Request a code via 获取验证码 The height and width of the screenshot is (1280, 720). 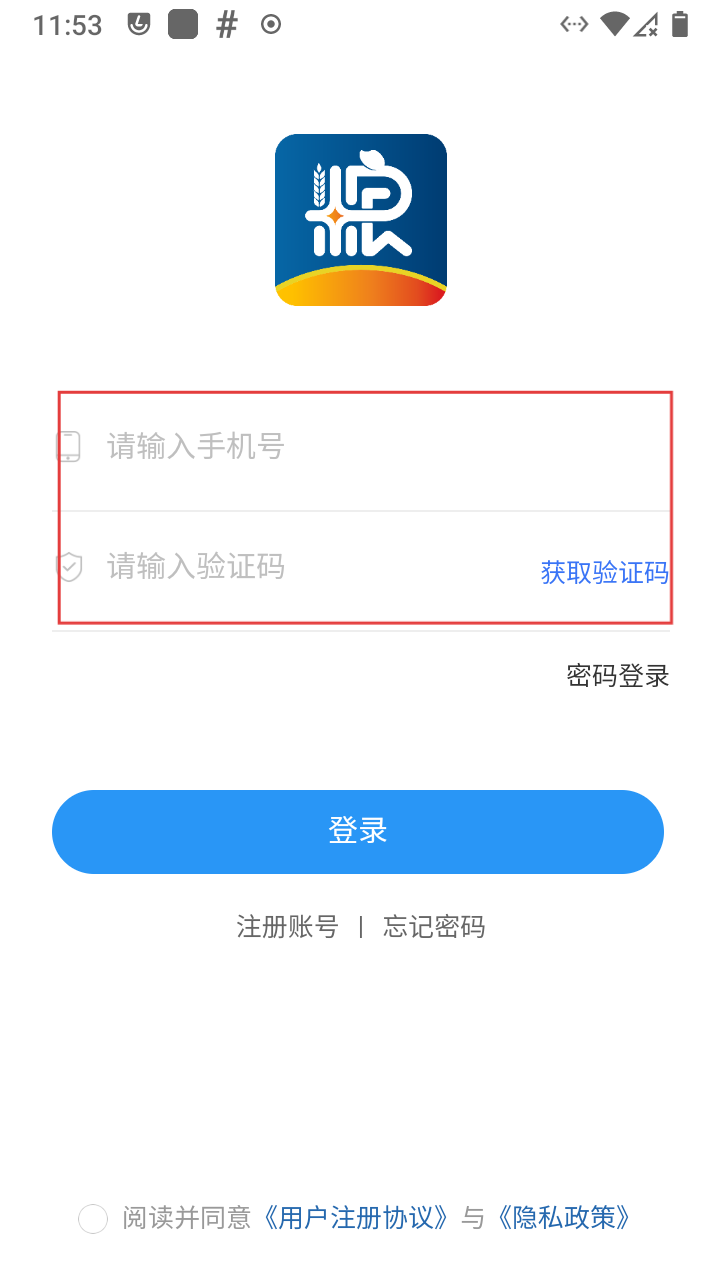point(604,573)
